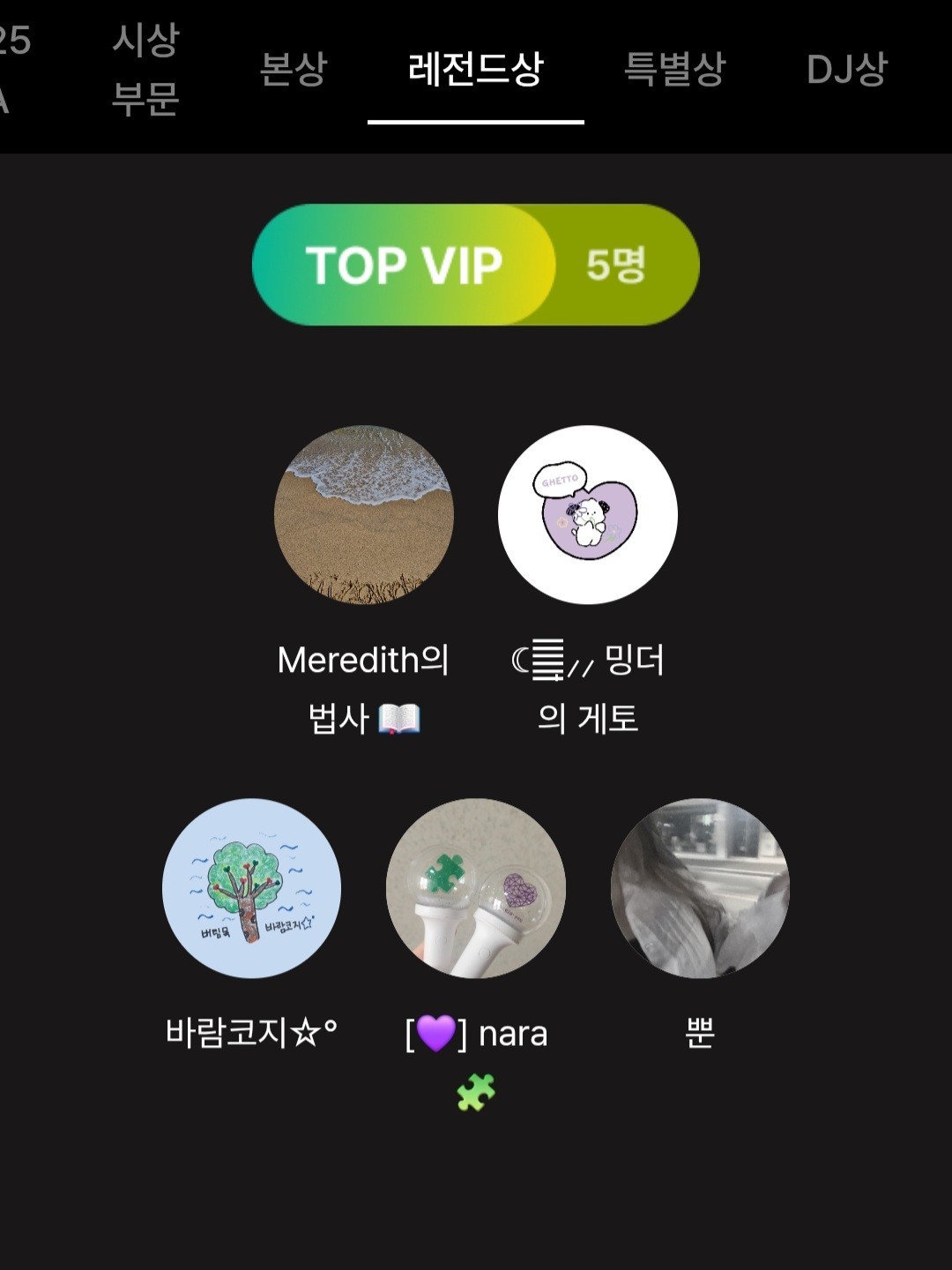Go to the DJ상 tab
This screenshot has width=952, height=1270.
[x=846, y=70]
